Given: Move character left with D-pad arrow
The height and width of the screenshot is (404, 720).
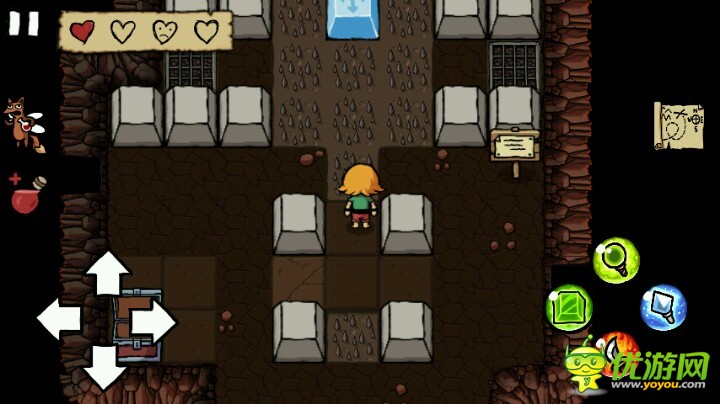Looking at the screenshot, I should tap(60, 320).
